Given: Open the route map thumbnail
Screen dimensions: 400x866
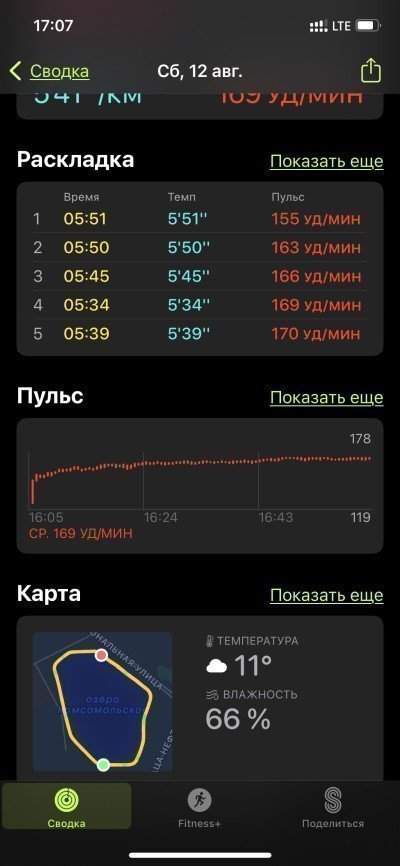Looking at the screenshot, I should pos(102,701).
